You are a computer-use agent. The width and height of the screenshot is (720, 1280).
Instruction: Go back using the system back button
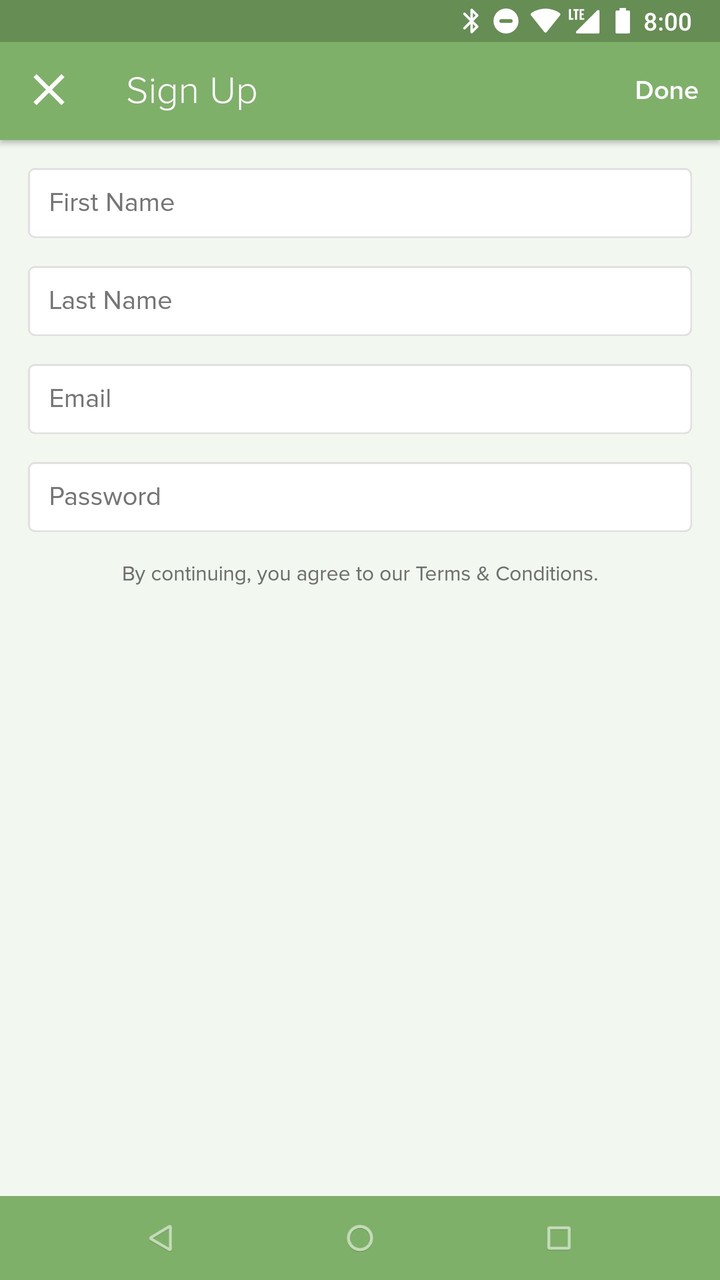(160, 1238)
